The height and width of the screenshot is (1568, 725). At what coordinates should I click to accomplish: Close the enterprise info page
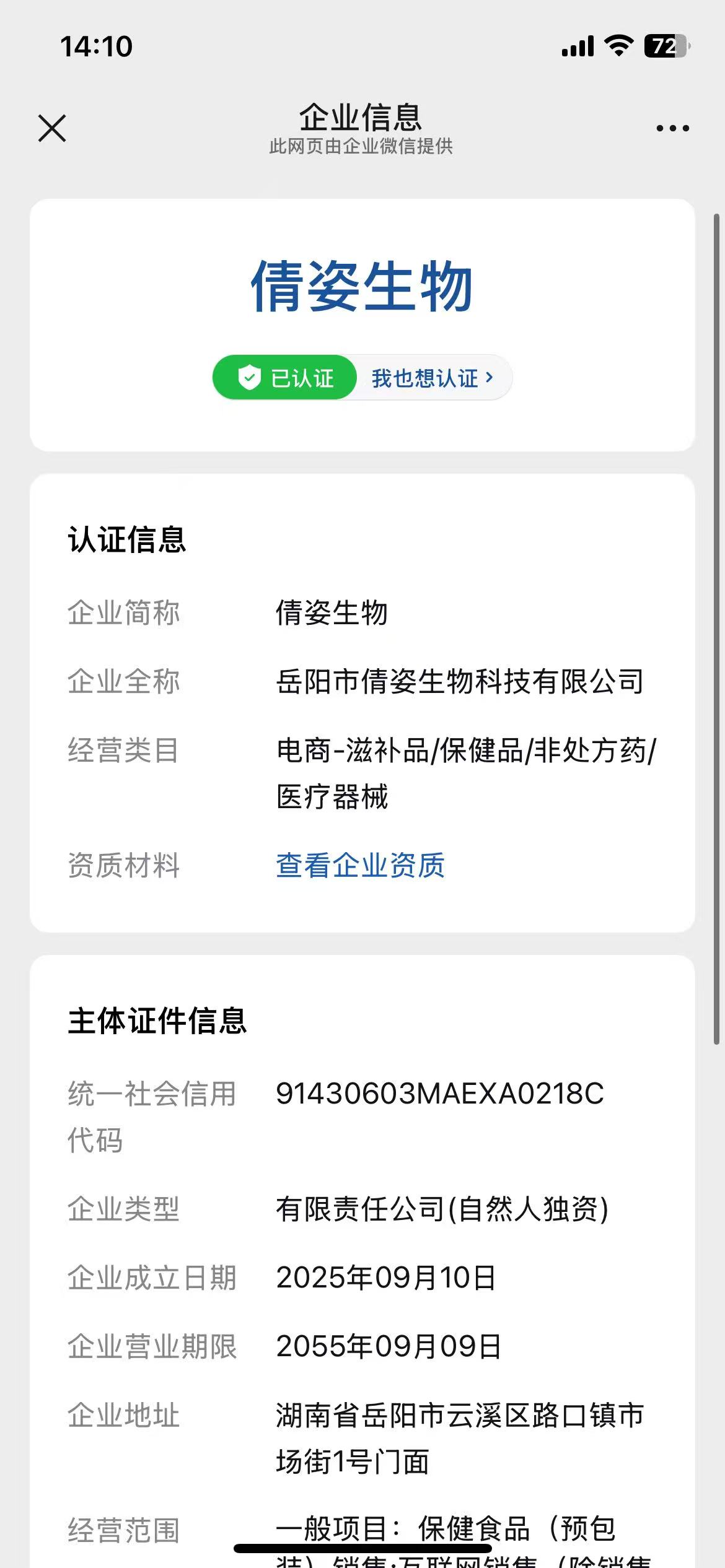(x=52, y=128)
